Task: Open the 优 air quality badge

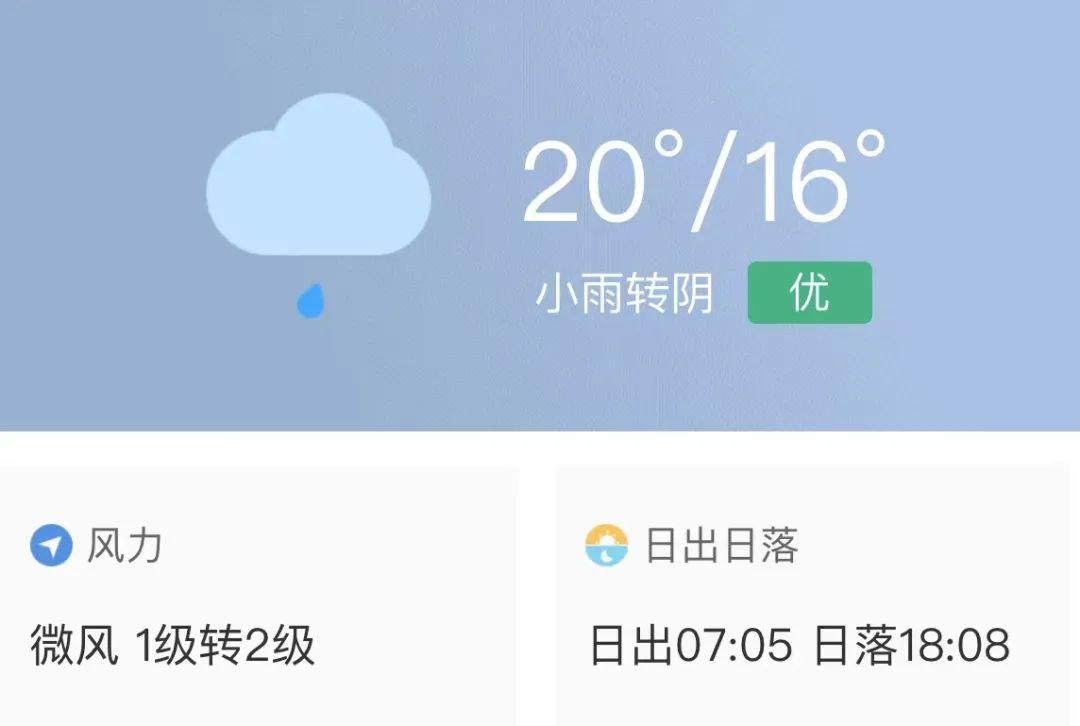Action: pos(809,293)
